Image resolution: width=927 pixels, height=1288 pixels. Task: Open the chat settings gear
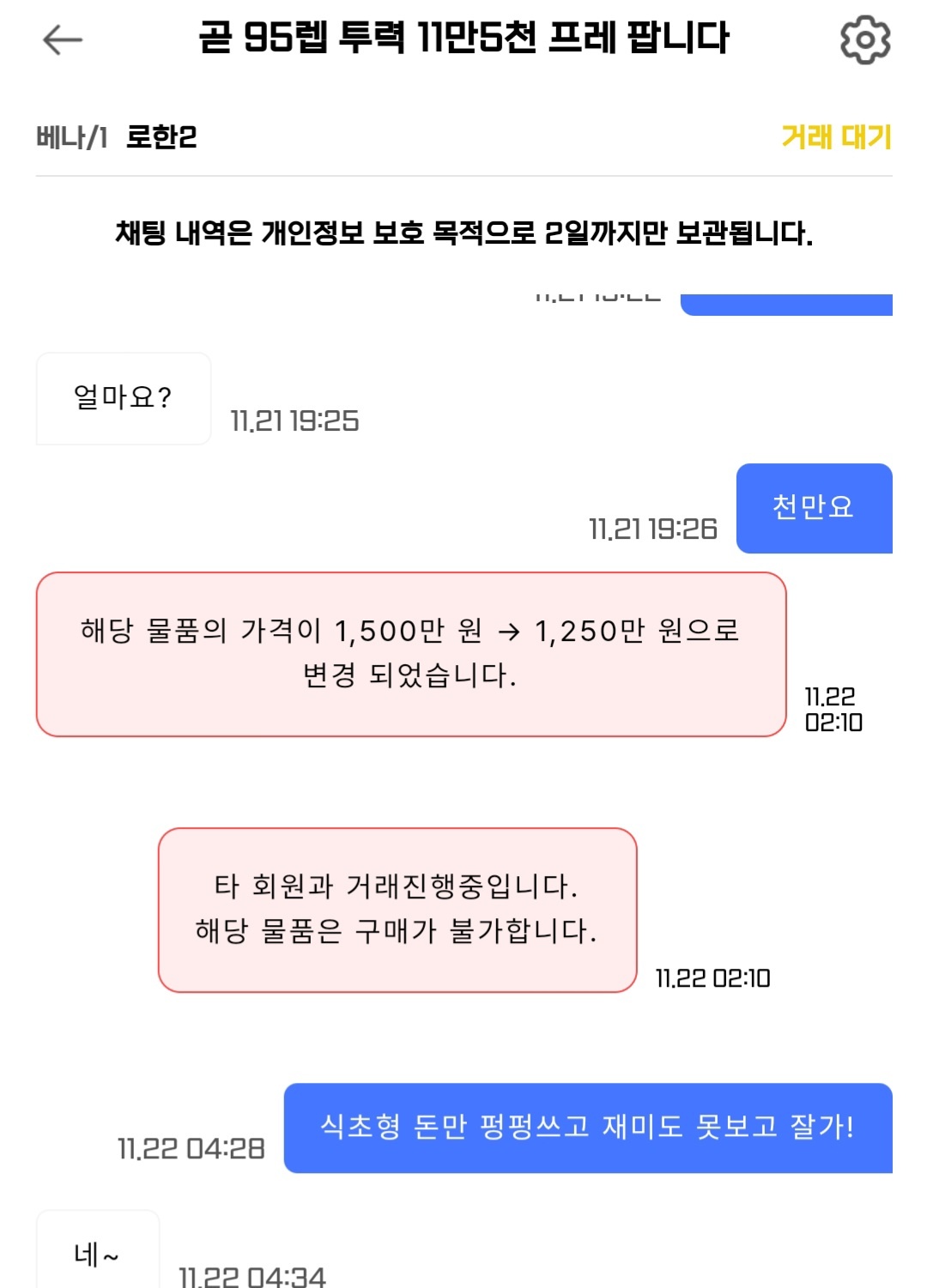point(864,39)
